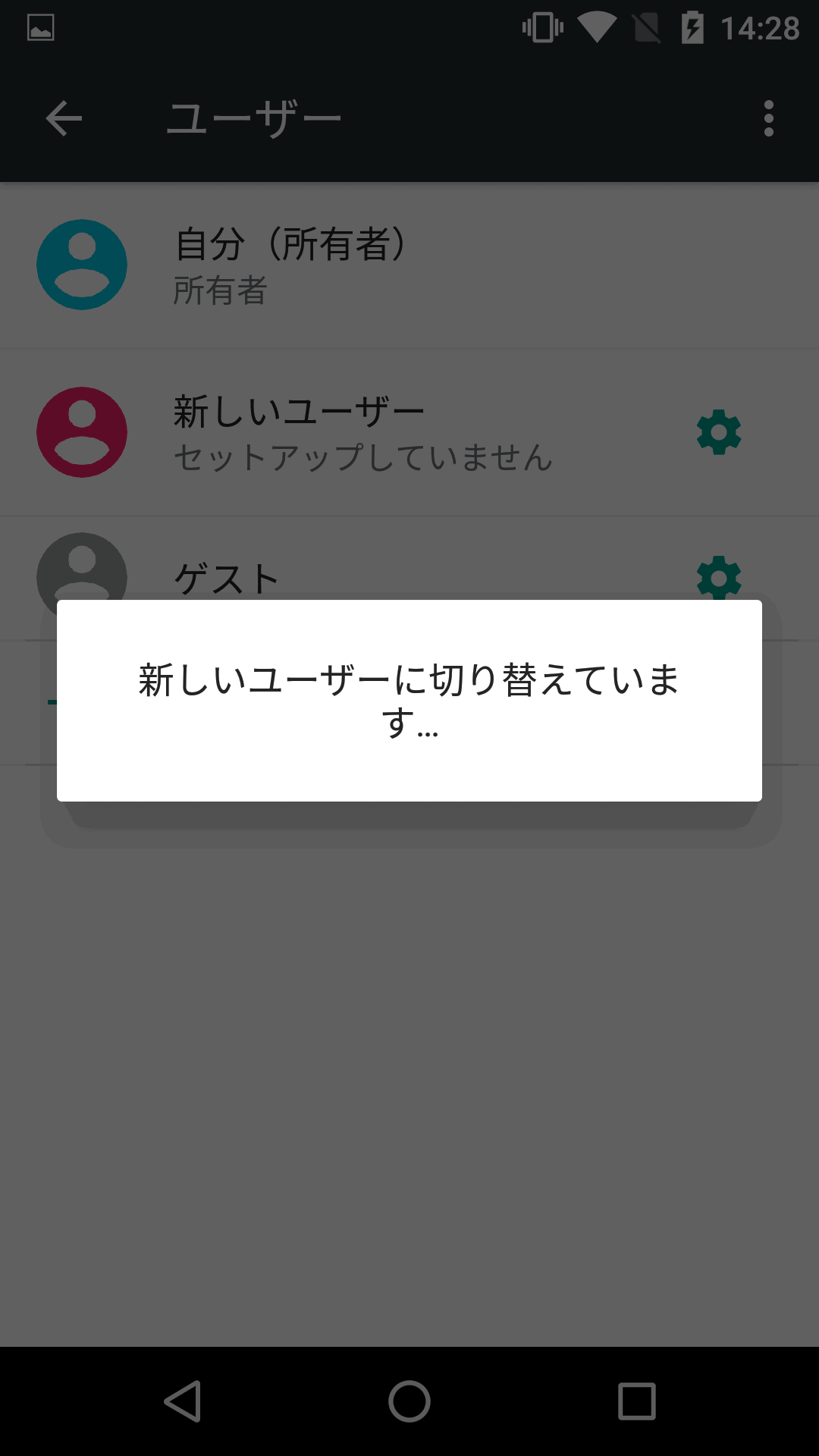
Task: Open the overflow menu in the app bar
Action: tap(768, 119)
